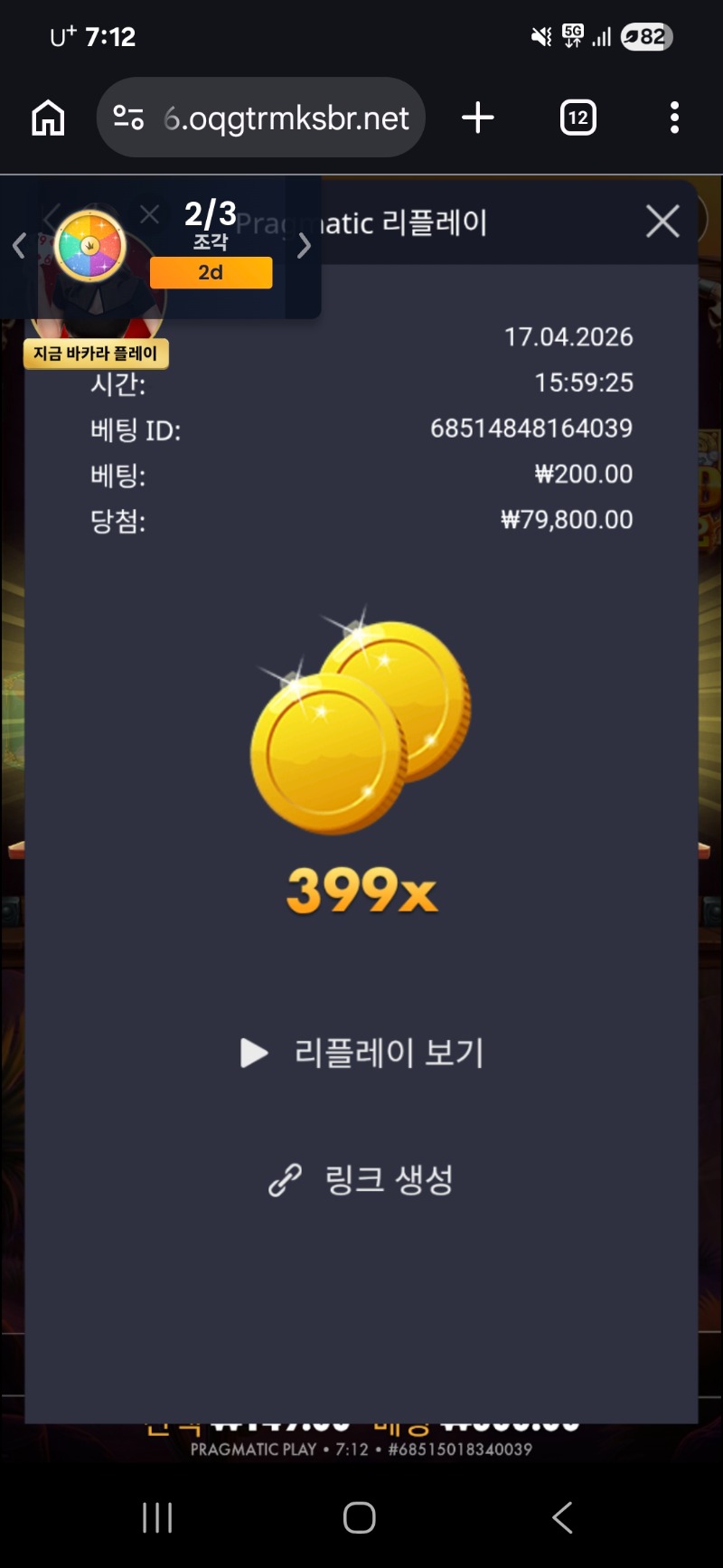Open the tab switcher showing 12
This screenshot has width=723, height=1568.
pyautogui.click(x=577, y=118)
